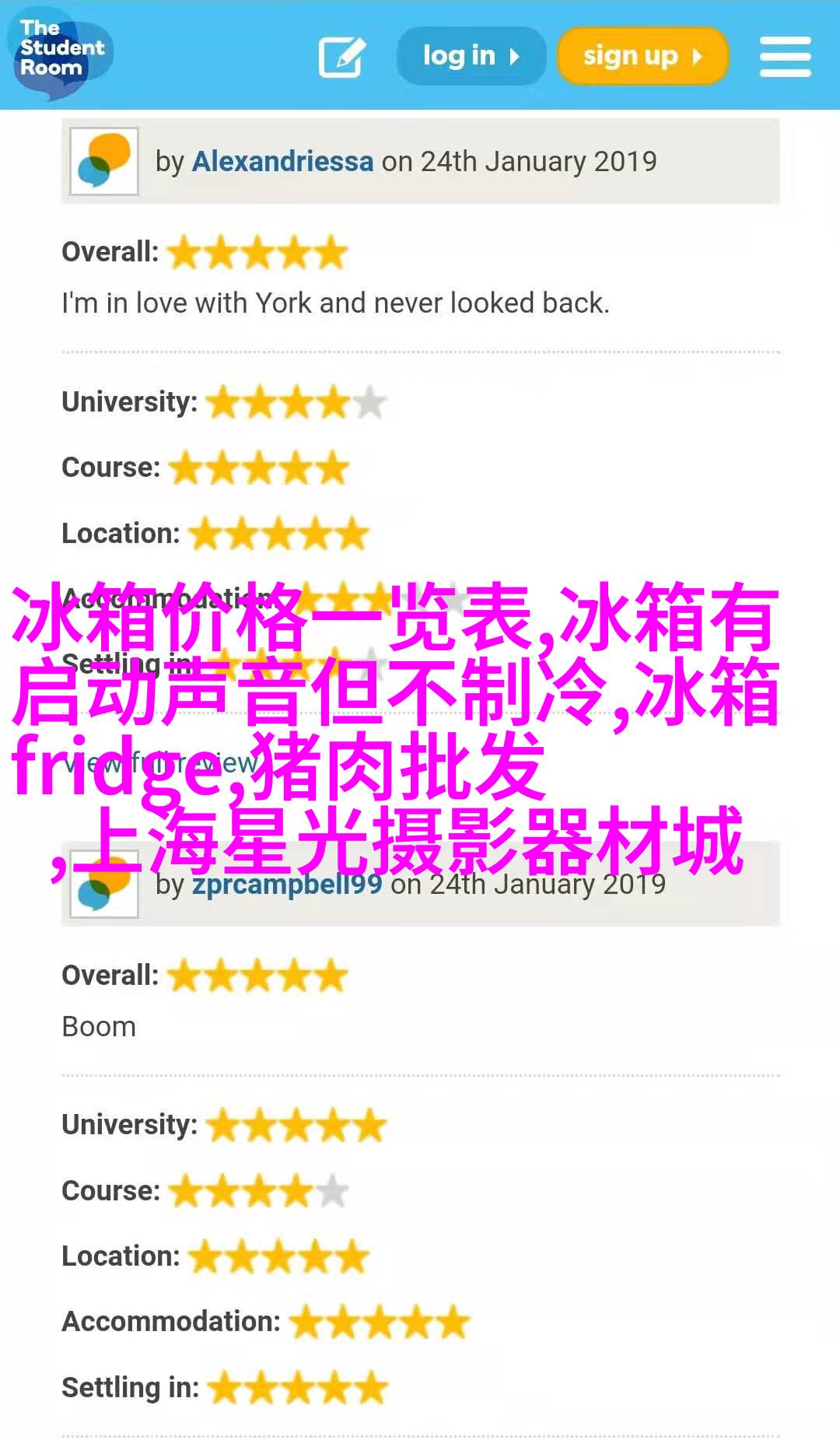Go to The Student Room home logo

pyautogui.click(x=59, y=51)
